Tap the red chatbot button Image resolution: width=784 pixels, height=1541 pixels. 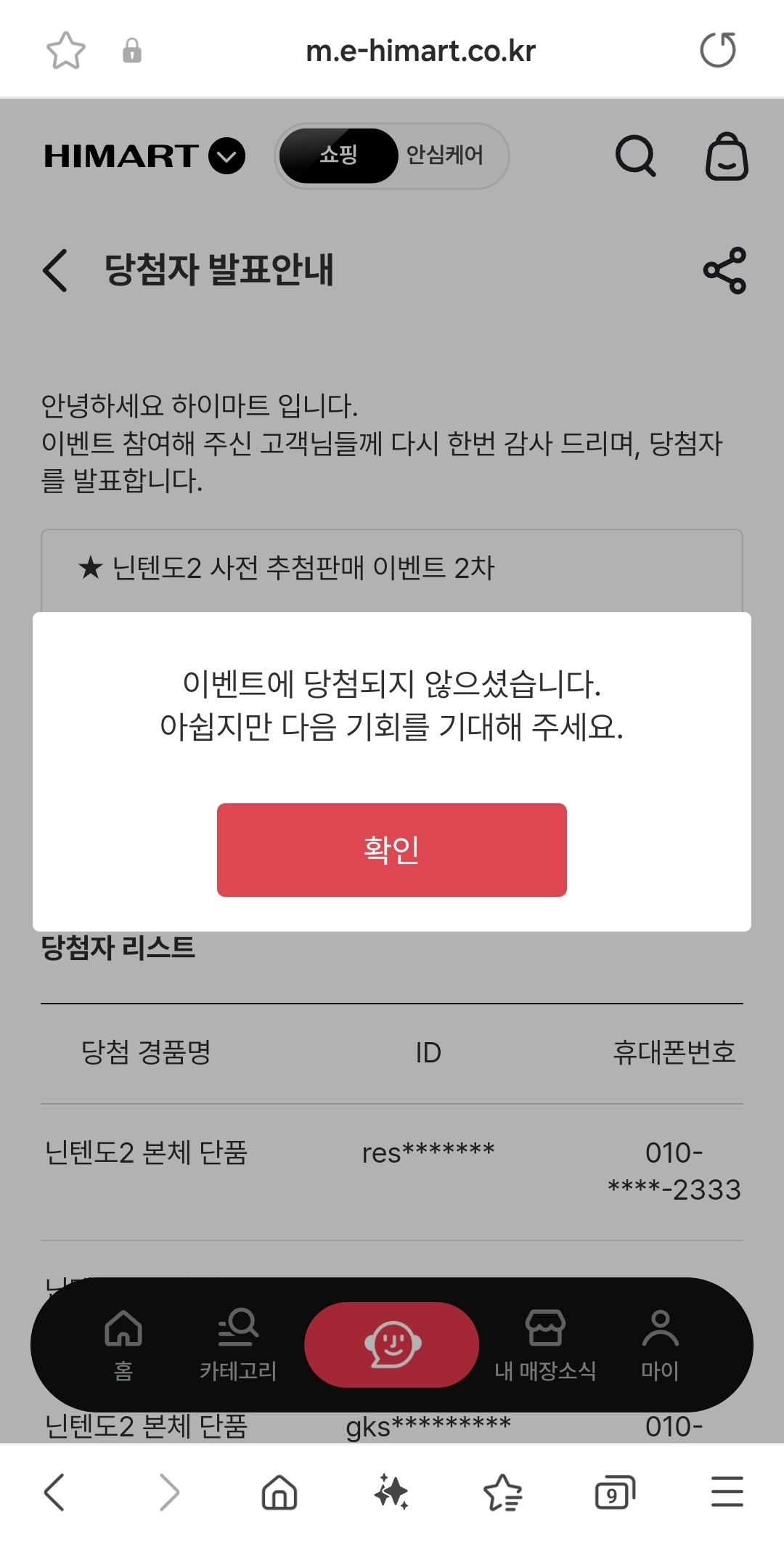click(392, 1345)
